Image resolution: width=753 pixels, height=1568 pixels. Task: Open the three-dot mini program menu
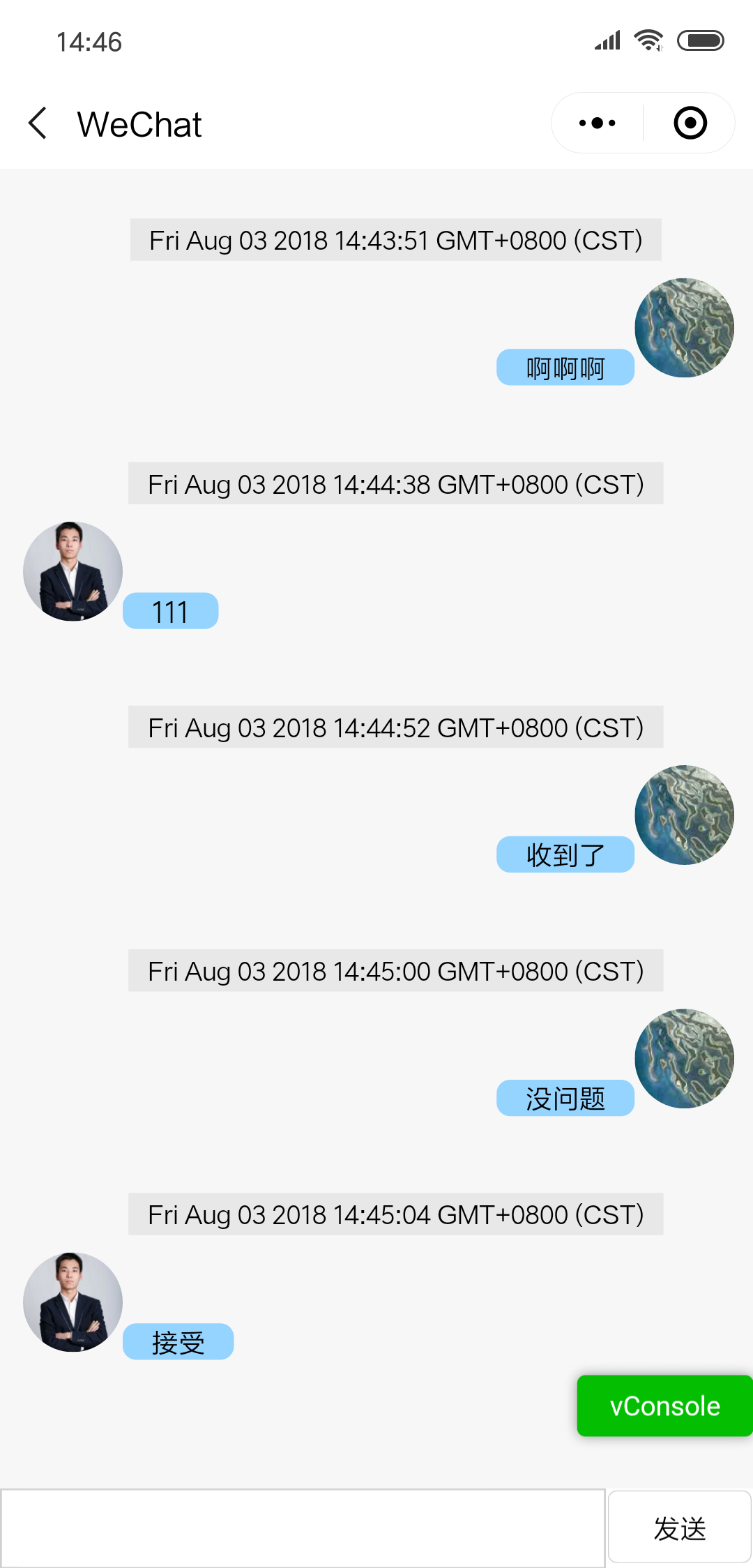tap(598, 123)
